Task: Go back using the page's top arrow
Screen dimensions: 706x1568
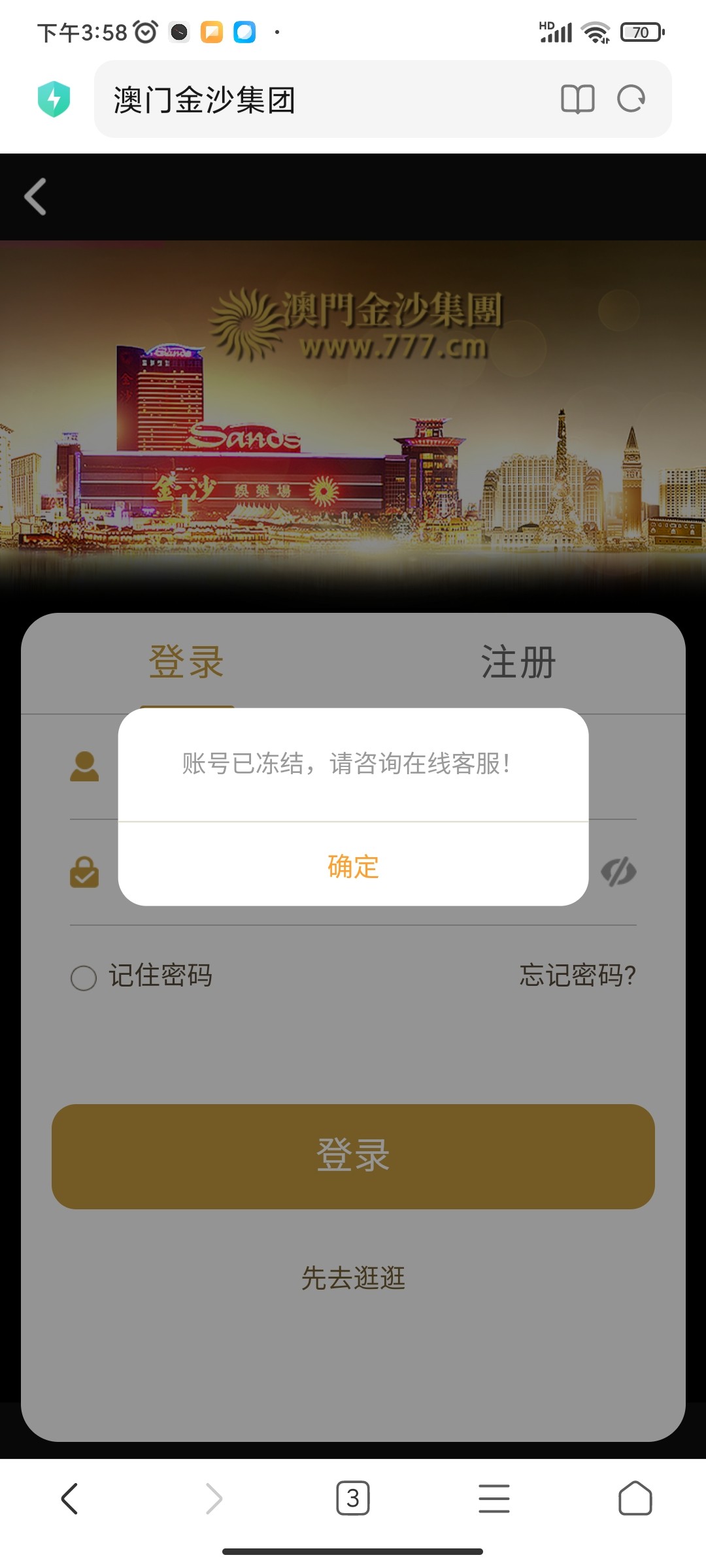Action: coord(35,197)
